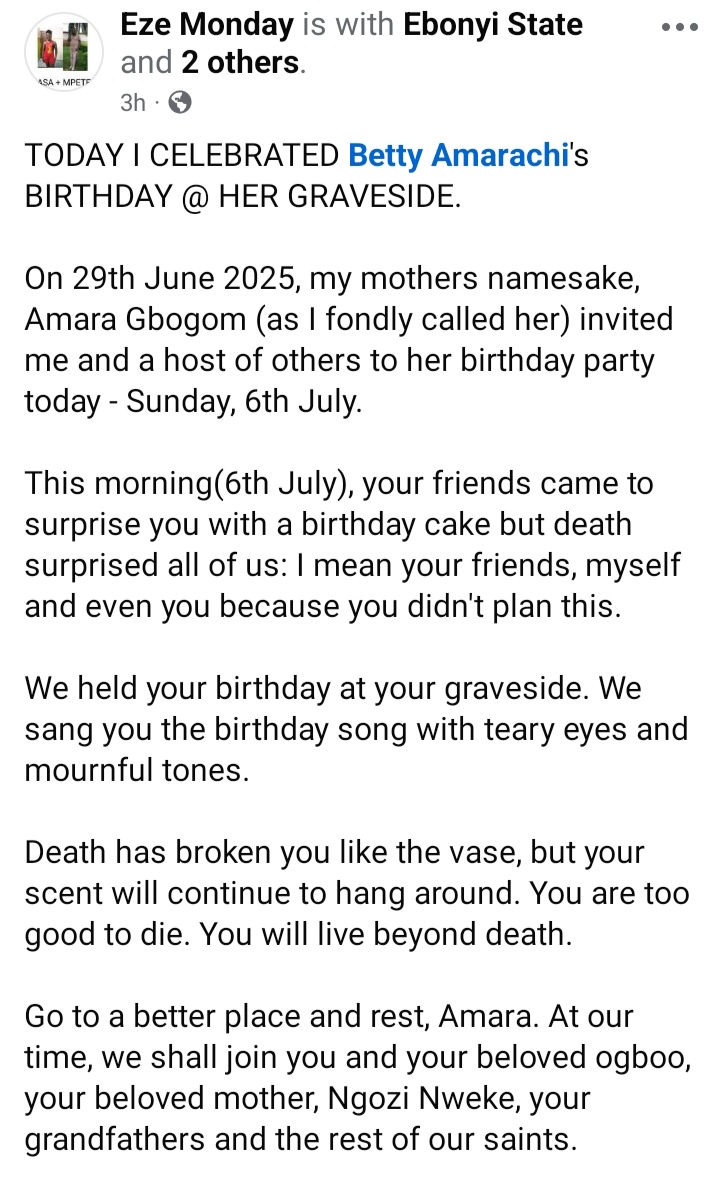Open the tagged Ebonyi State page
Image resolution: width=720 pixels, height=1195 pixels.
[493, 25]
